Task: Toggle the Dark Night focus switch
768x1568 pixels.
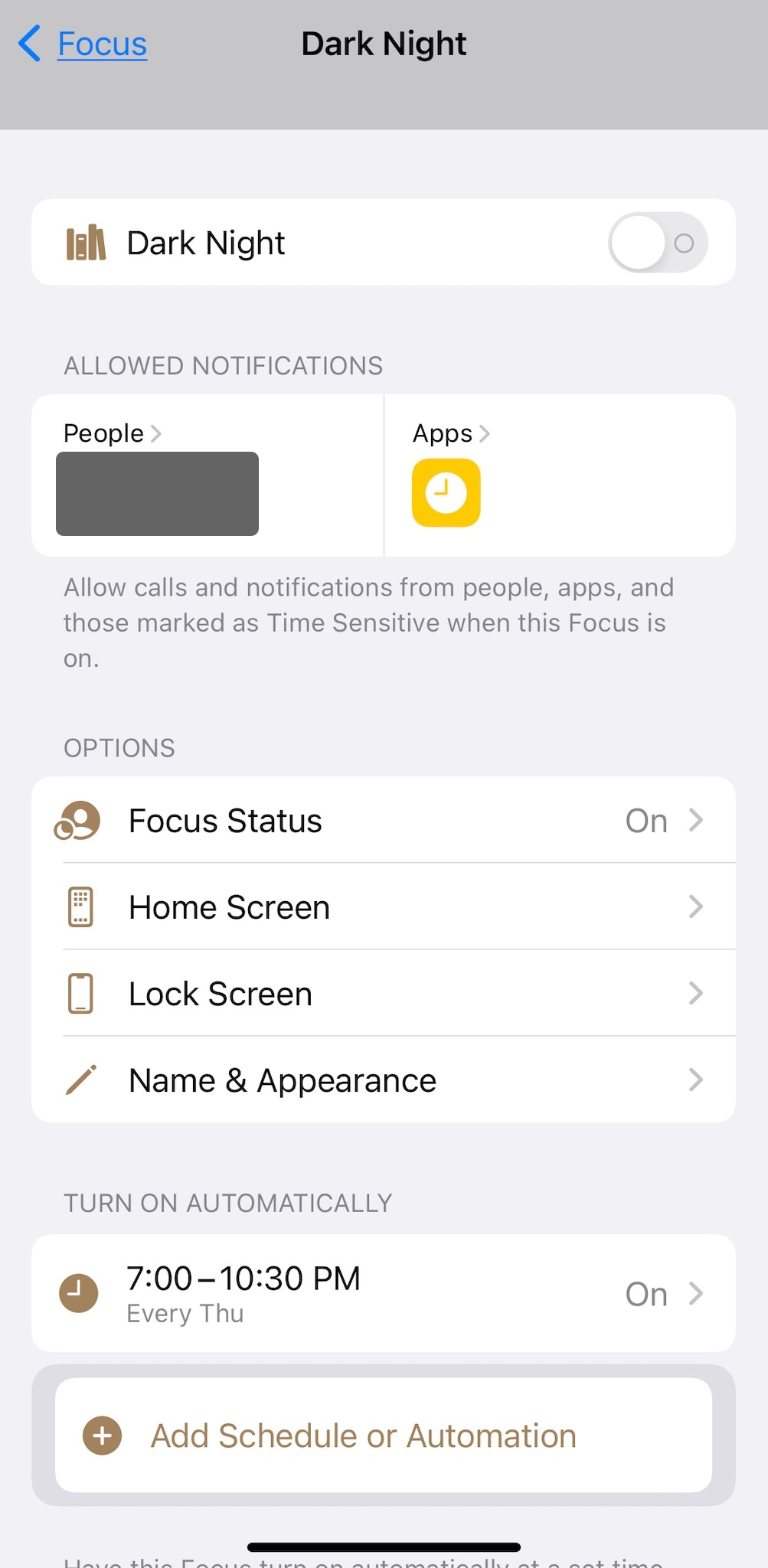Action: (658, 243)
